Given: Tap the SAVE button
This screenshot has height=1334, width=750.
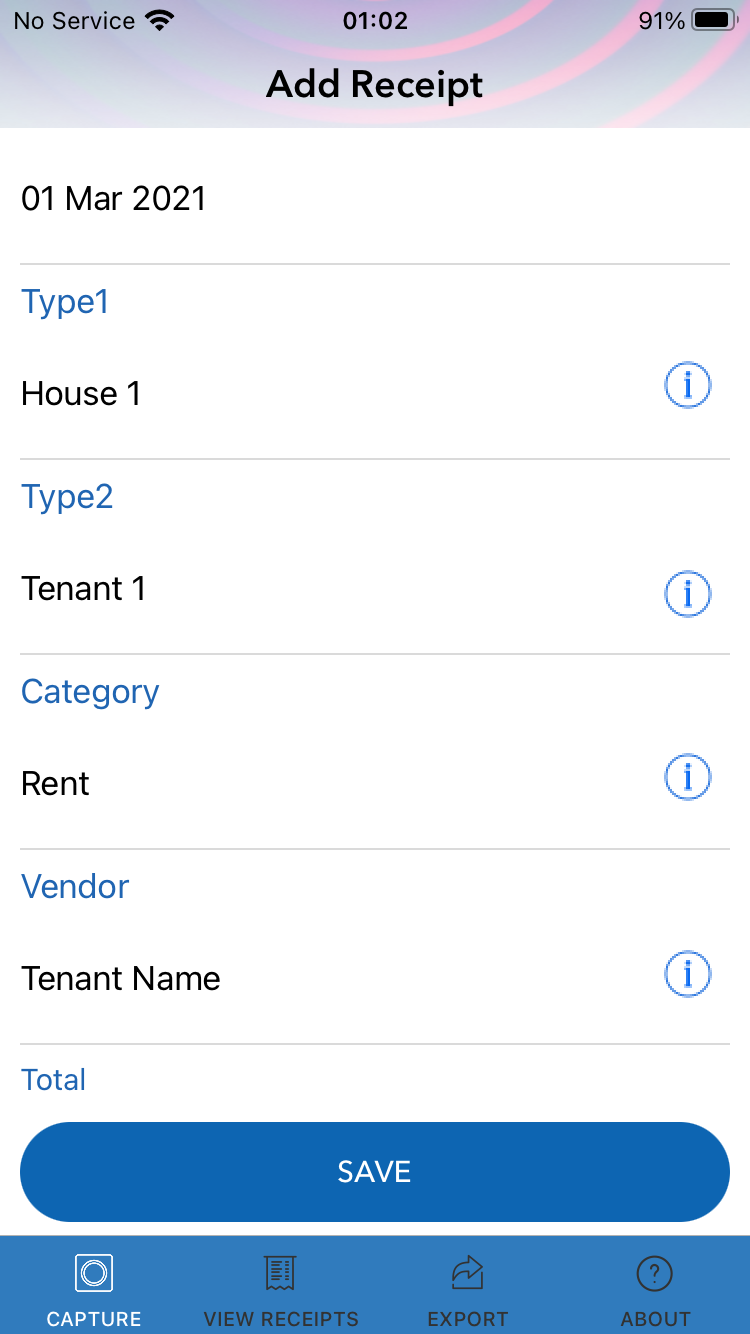Looking at the screenshot, I should tap(374, 1171).
